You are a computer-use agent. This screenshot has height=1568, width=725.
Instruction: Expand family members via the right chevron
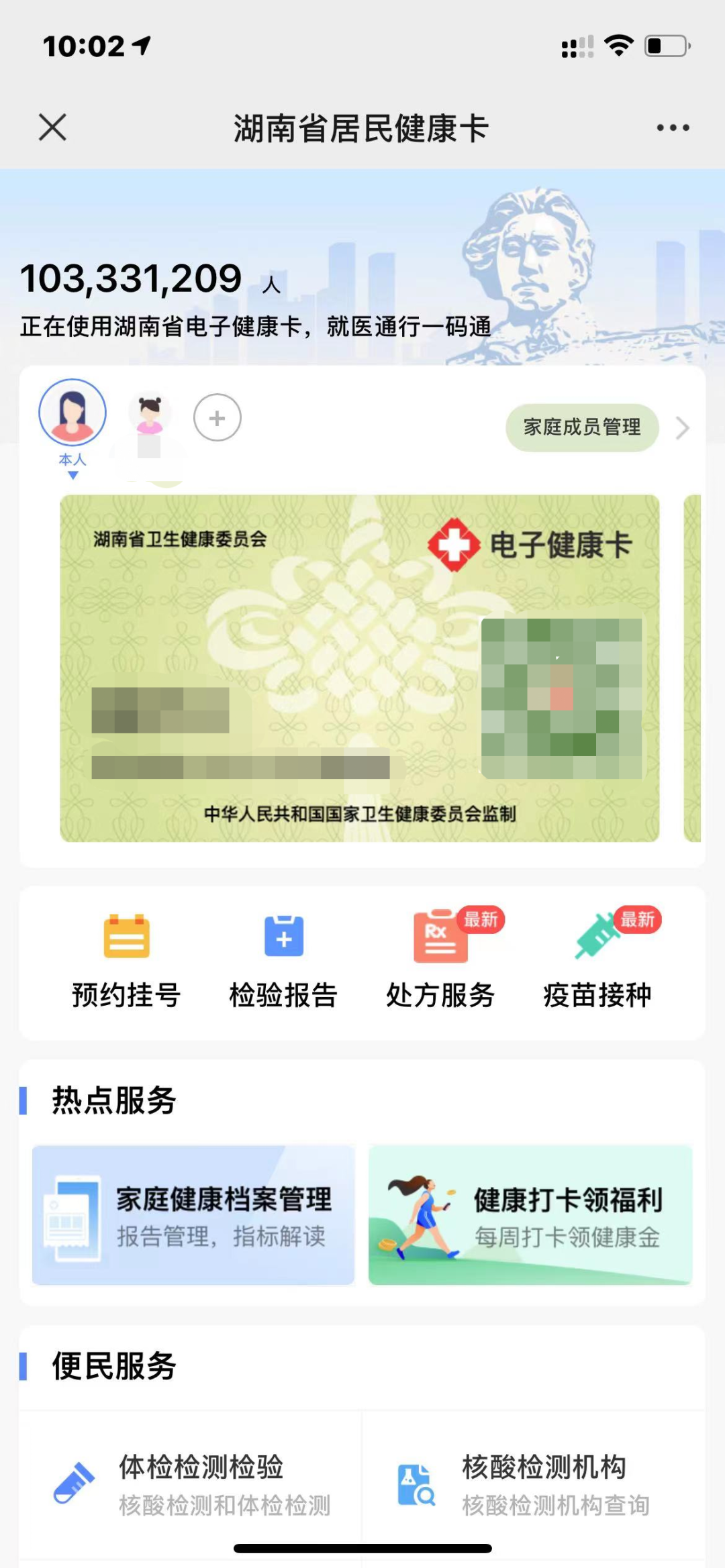684,427
